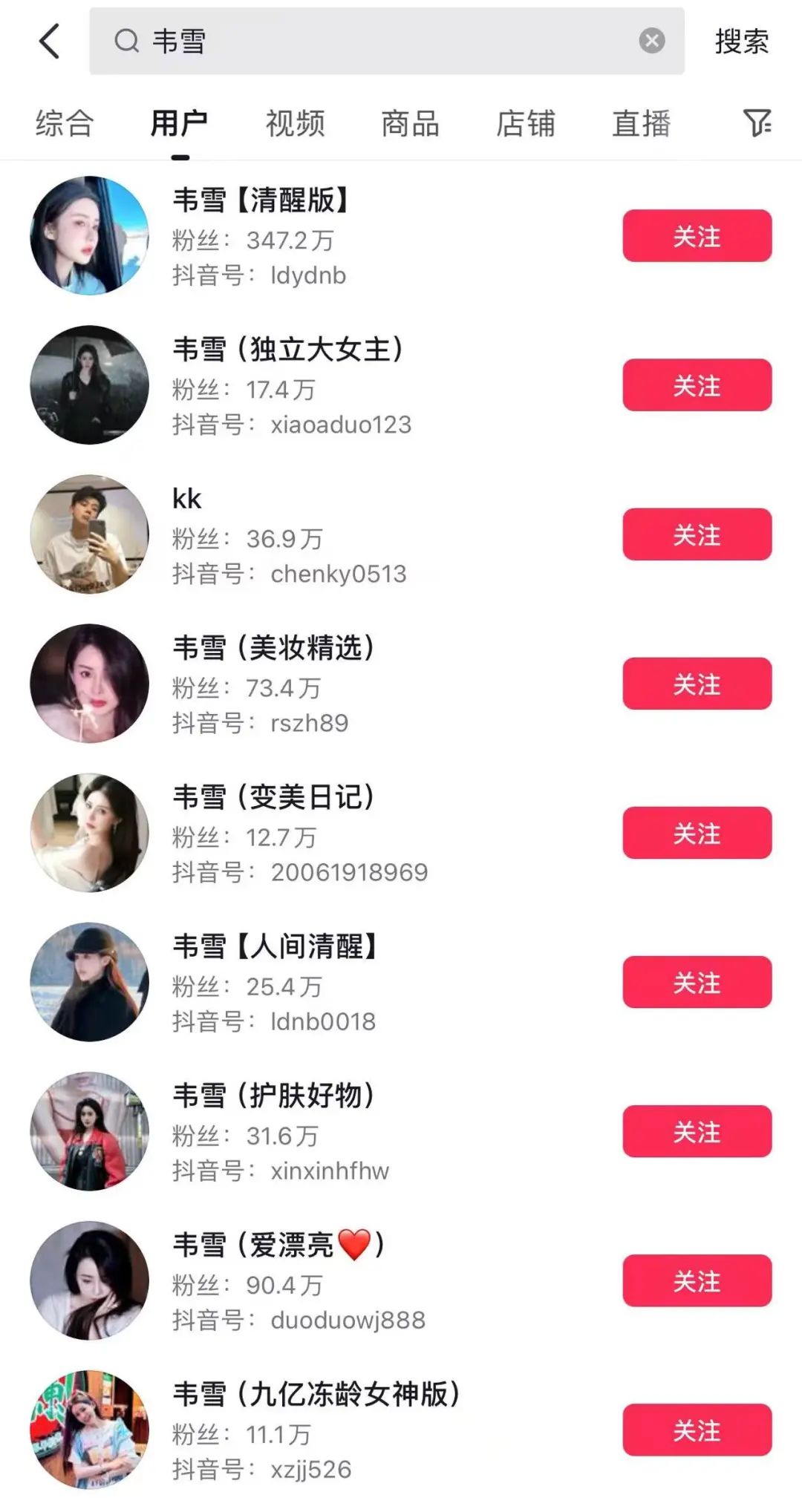Go back using the arrow icon
The width and height of the screenshot is (802, 1512).
49,41
